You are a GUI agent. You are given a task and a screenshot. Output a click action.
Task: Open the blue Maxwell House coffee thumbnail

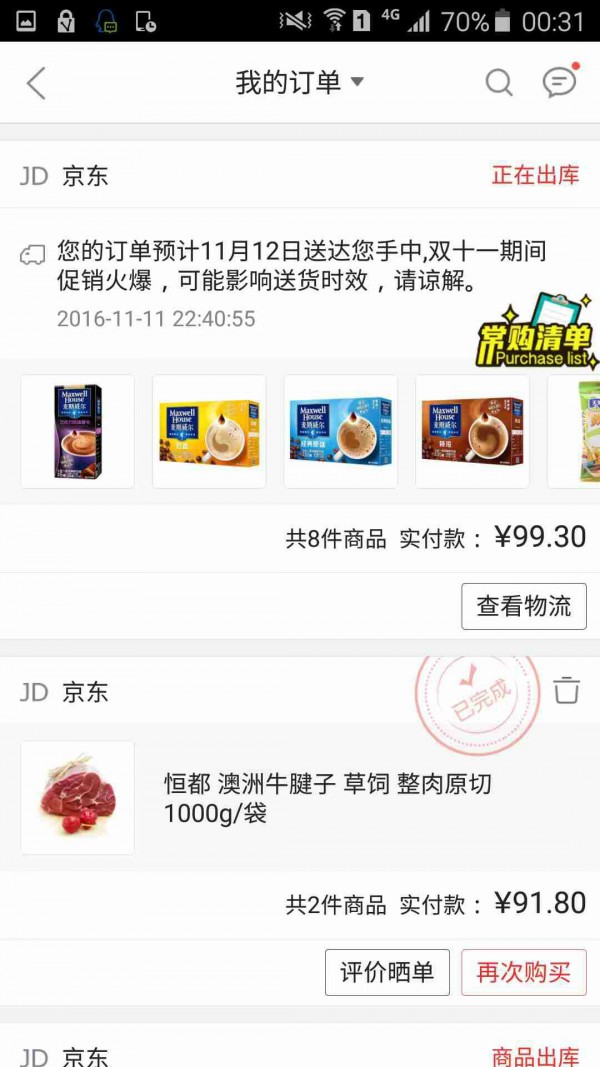(341, 431)
